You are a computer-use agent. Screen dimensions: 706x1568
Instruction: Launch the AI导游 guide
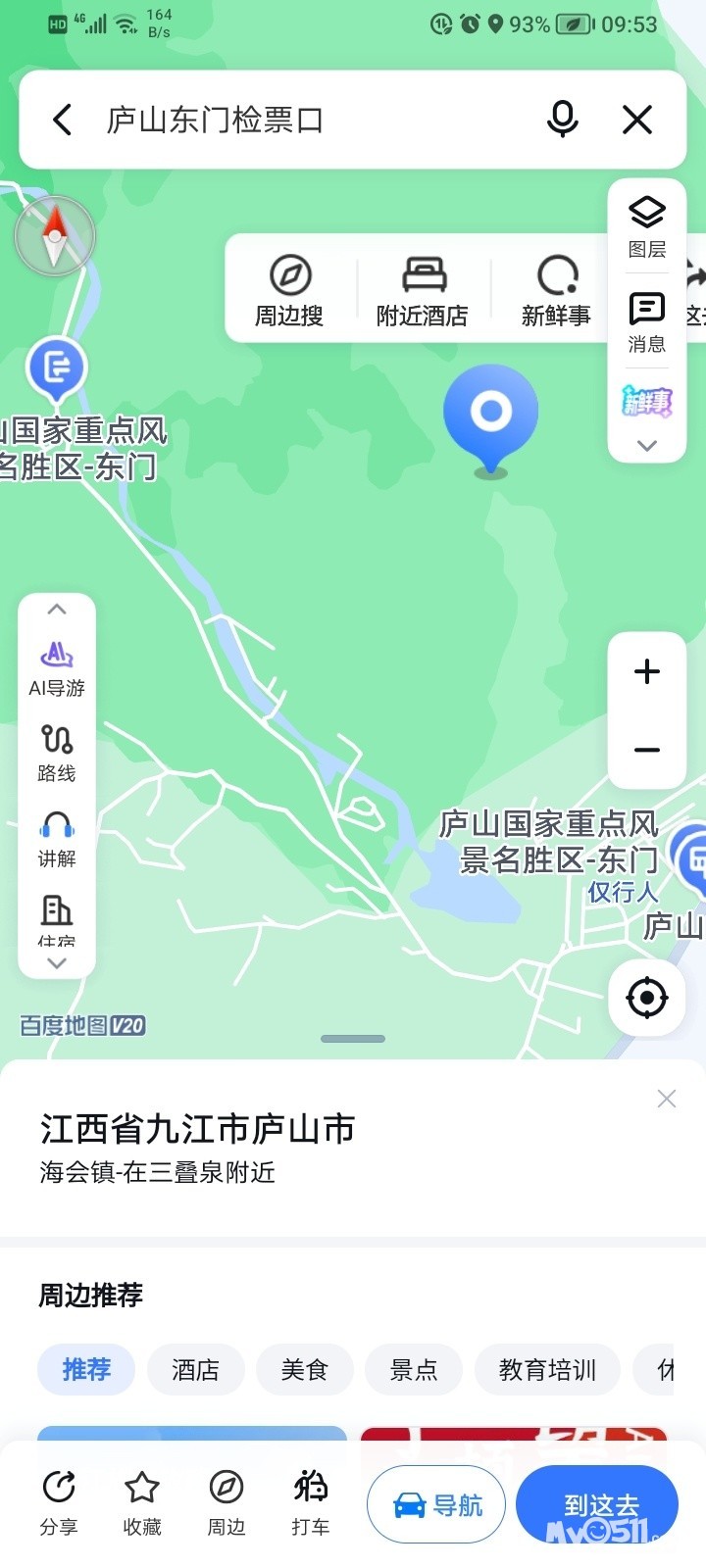(x=57, y=667)
